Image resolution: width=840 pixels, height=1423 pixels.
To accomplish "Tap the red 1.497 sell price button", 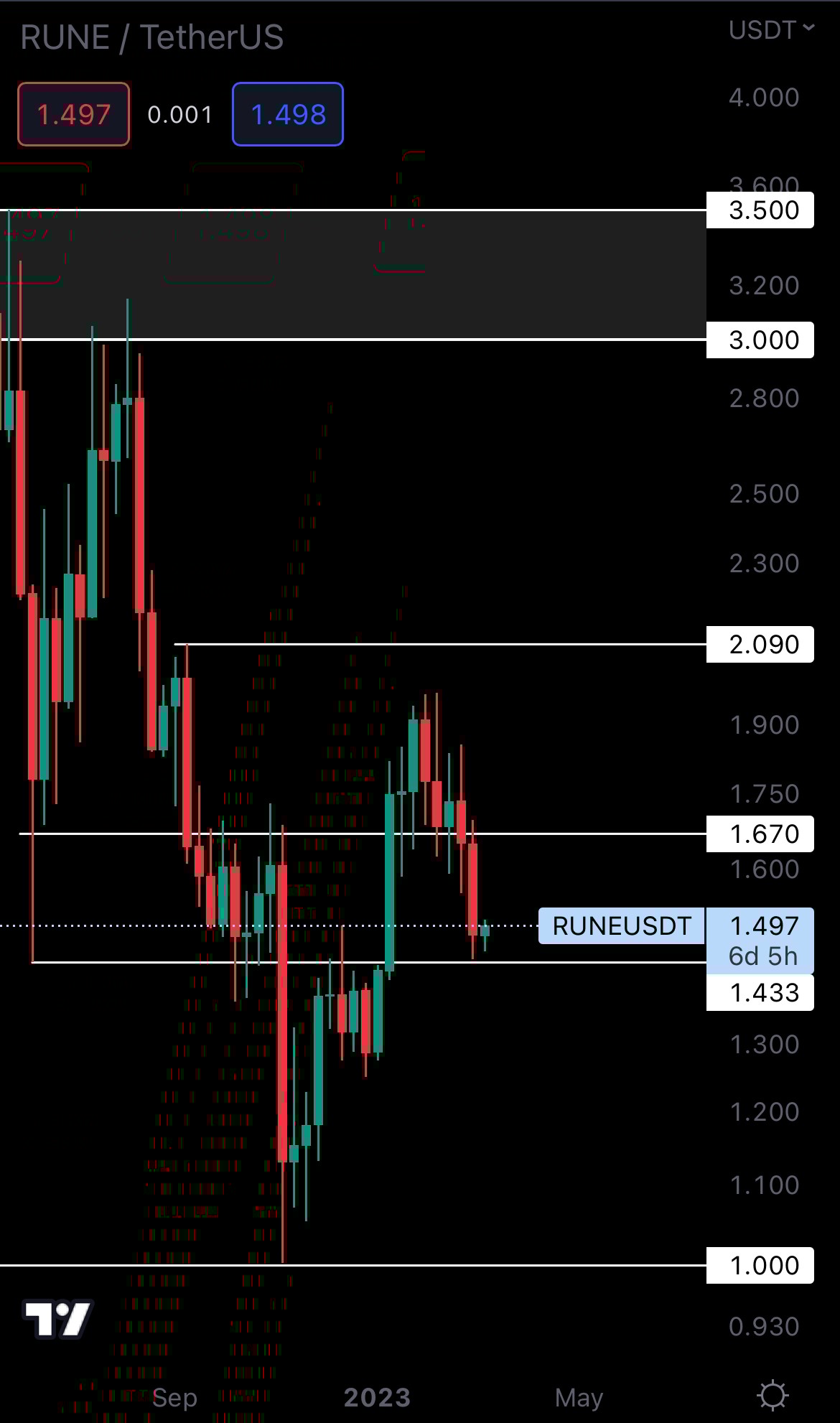I will (x=73, y=115).
